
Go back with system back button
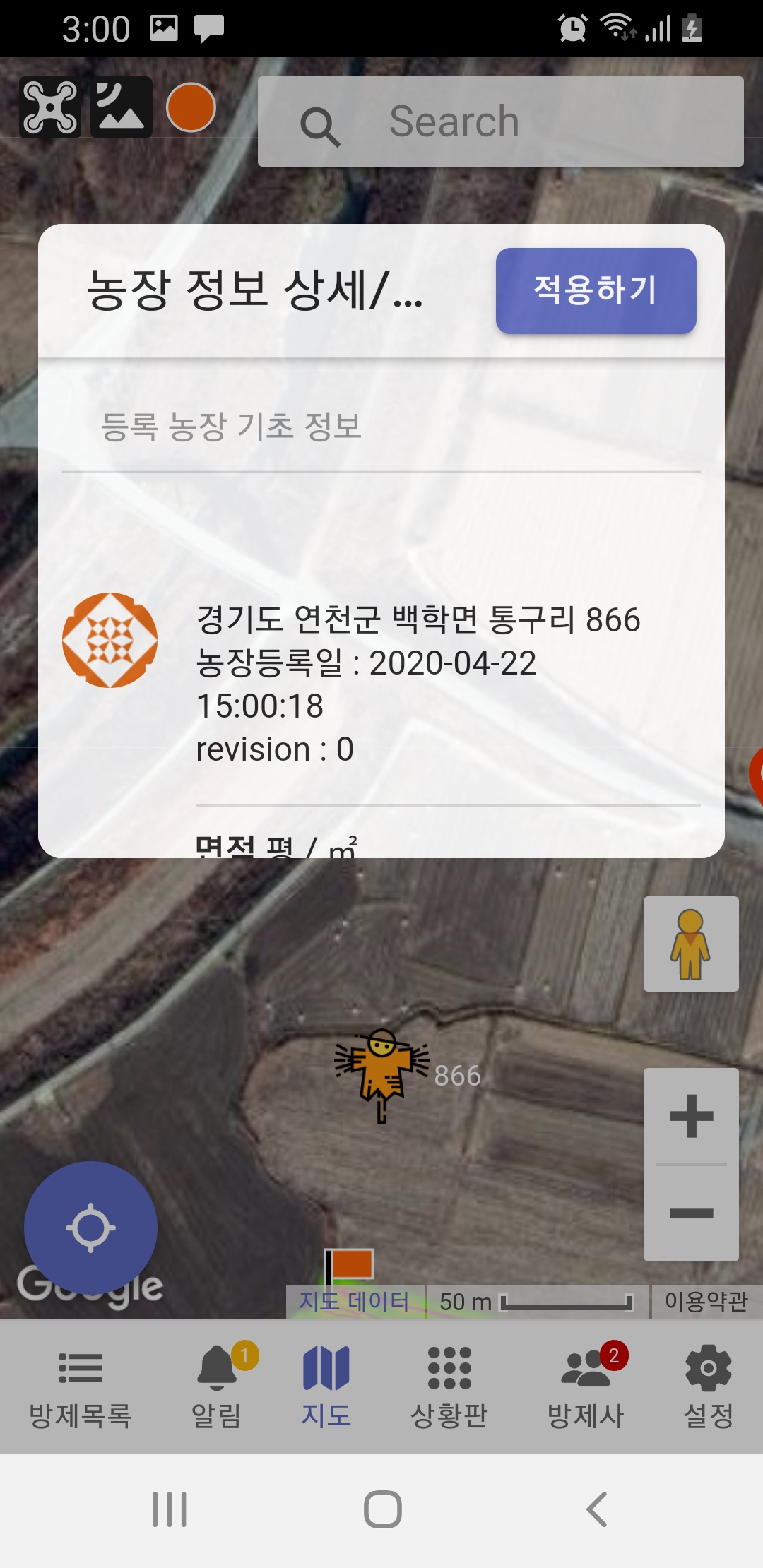pyautogui.click(x=597, y=1509)
